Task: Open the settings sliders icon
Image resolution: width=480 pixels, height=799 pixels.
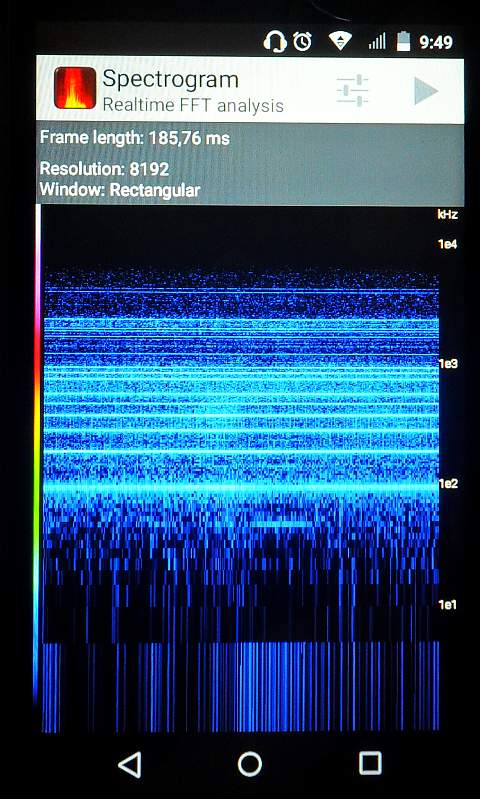Action: pos(353,91)
